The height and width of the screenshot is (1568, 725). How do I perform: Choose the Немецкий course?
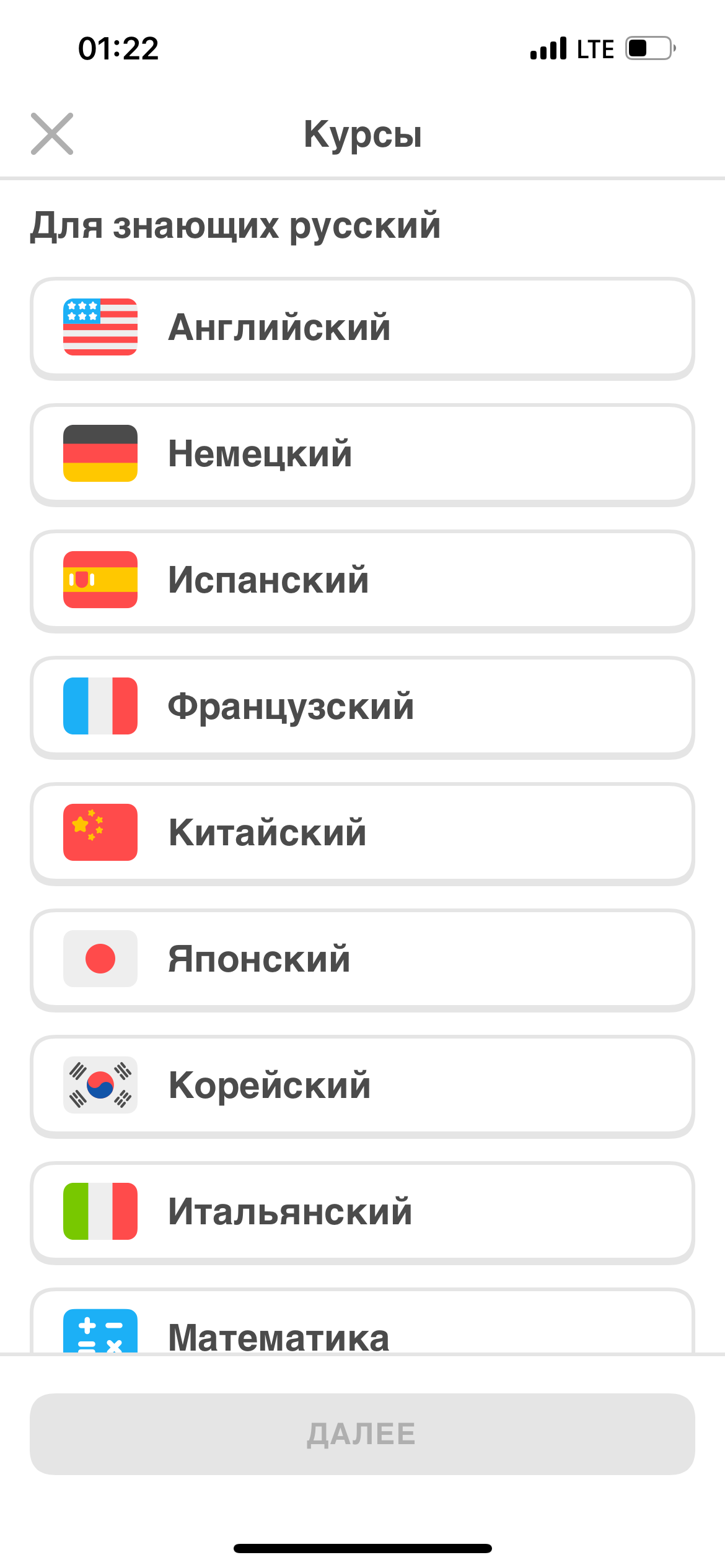coord(362,454)
